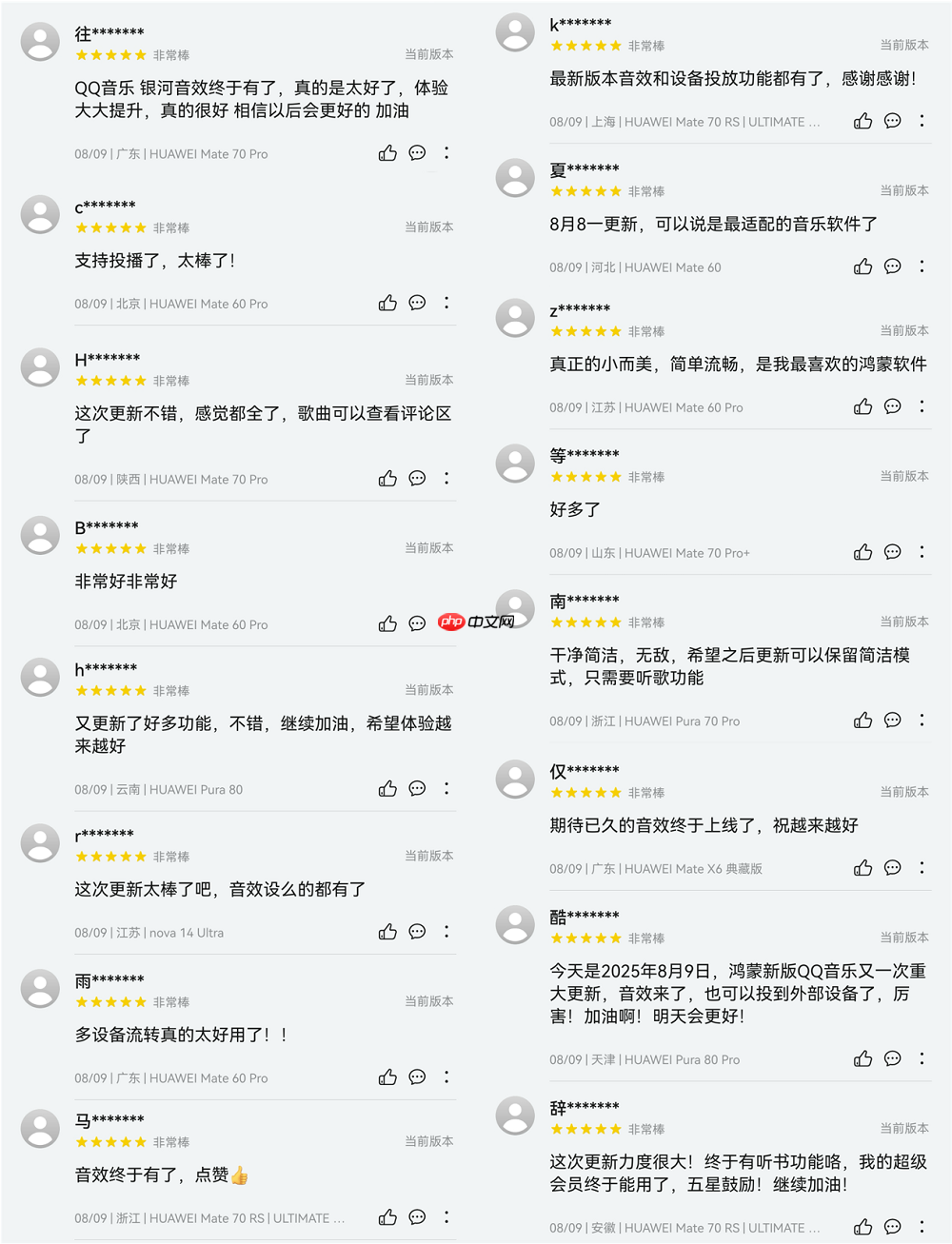The image size is (952, 1244).
Task: Open the overflow menu on 夏*******'s review
Action: click(x=922, y=267)
